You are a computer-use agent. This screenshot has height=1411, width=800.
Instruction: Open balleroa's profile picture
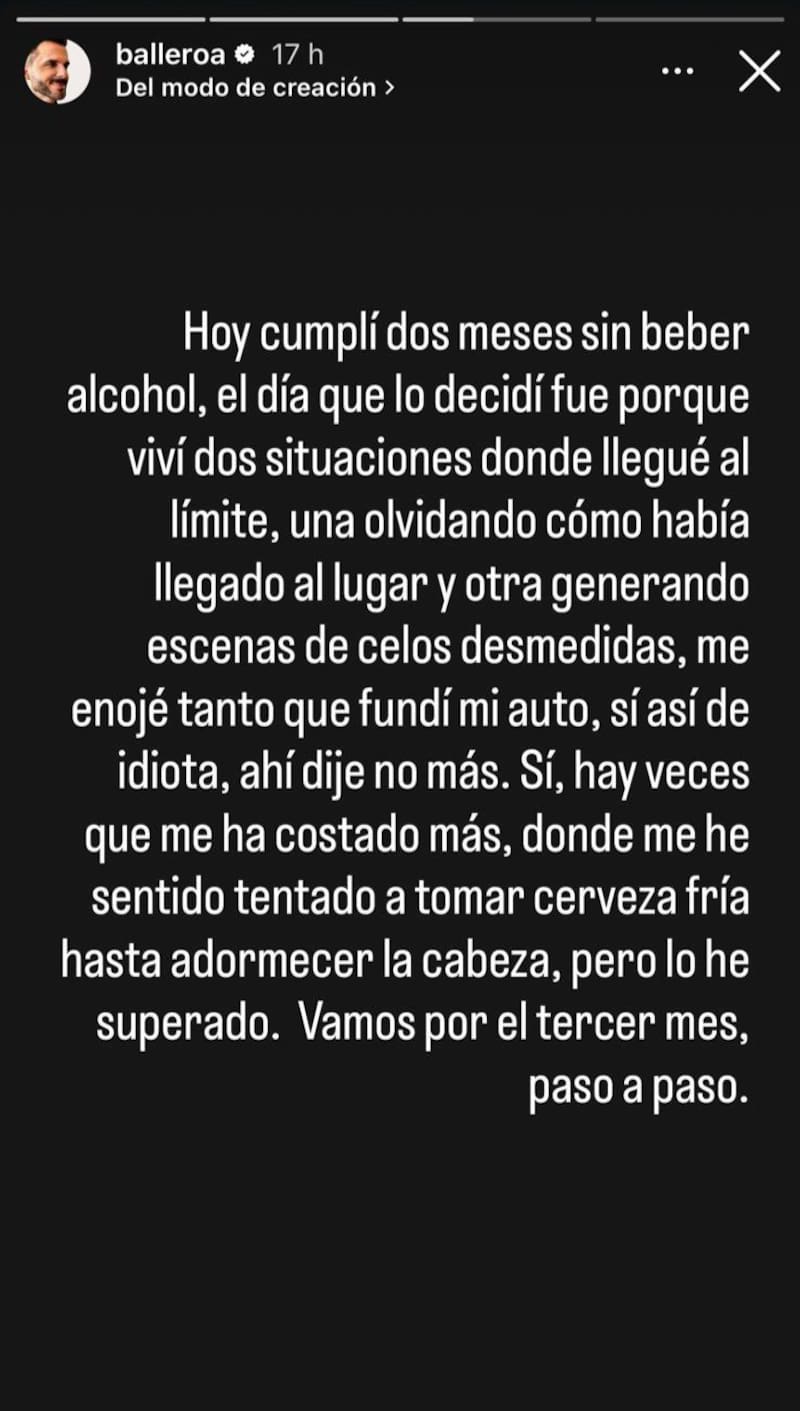point(57,72)
